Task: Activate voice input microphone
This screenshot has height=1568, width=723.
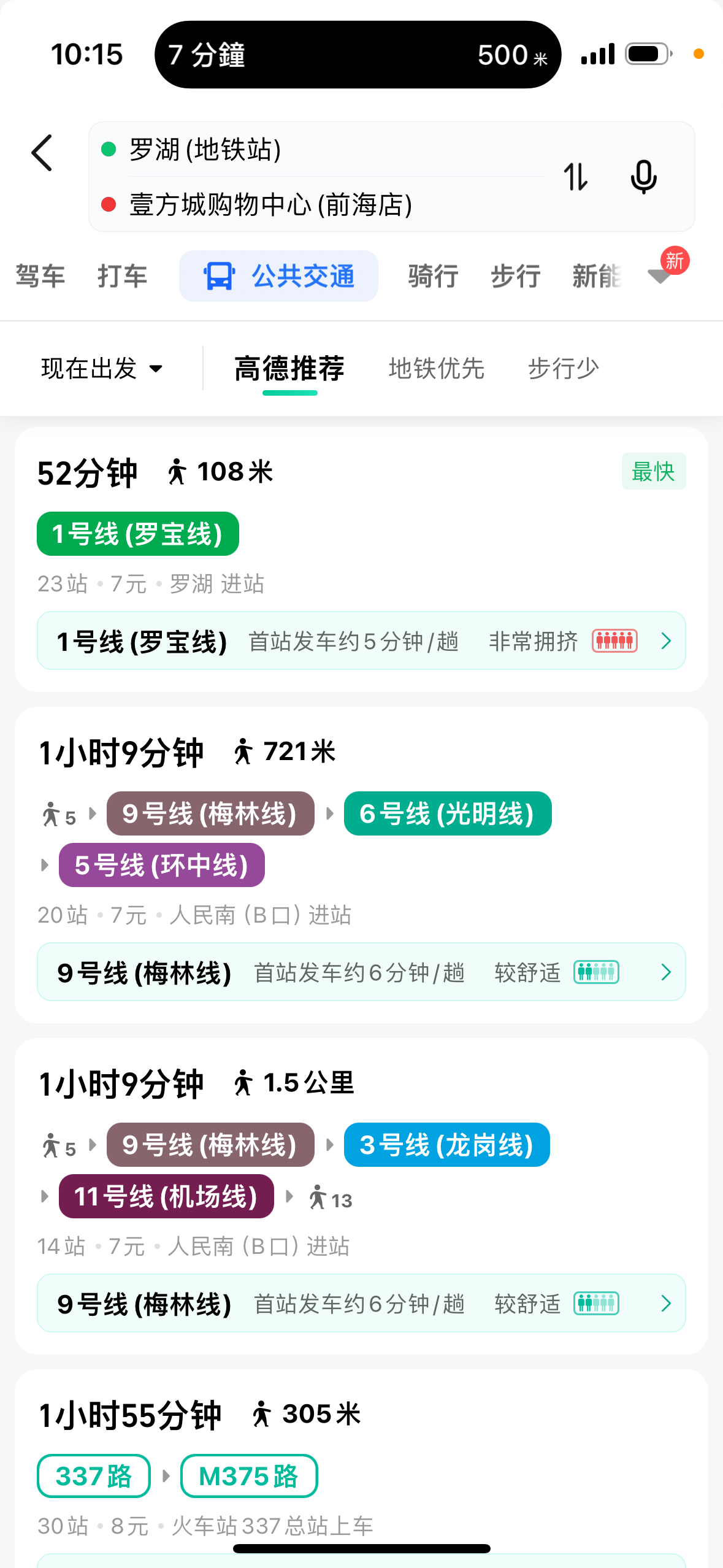Action: pyautogui.click(x=643, y=177)
